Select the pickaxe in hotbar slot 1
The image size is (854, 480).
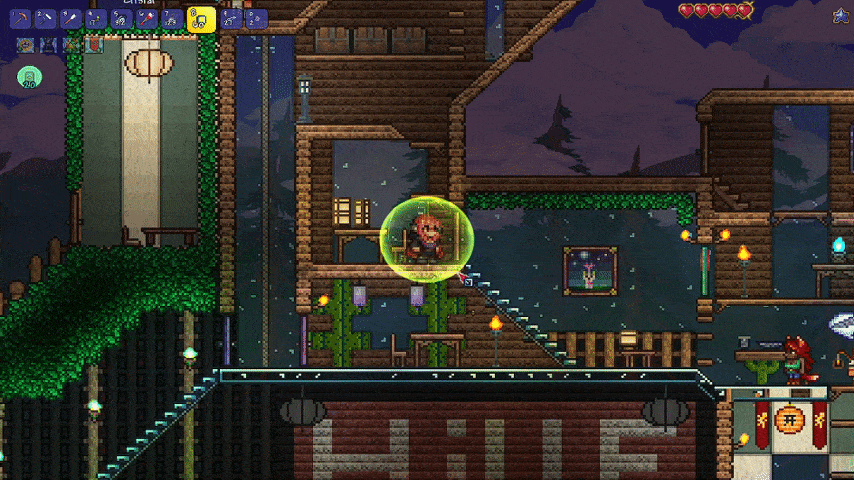coord(20,18)
